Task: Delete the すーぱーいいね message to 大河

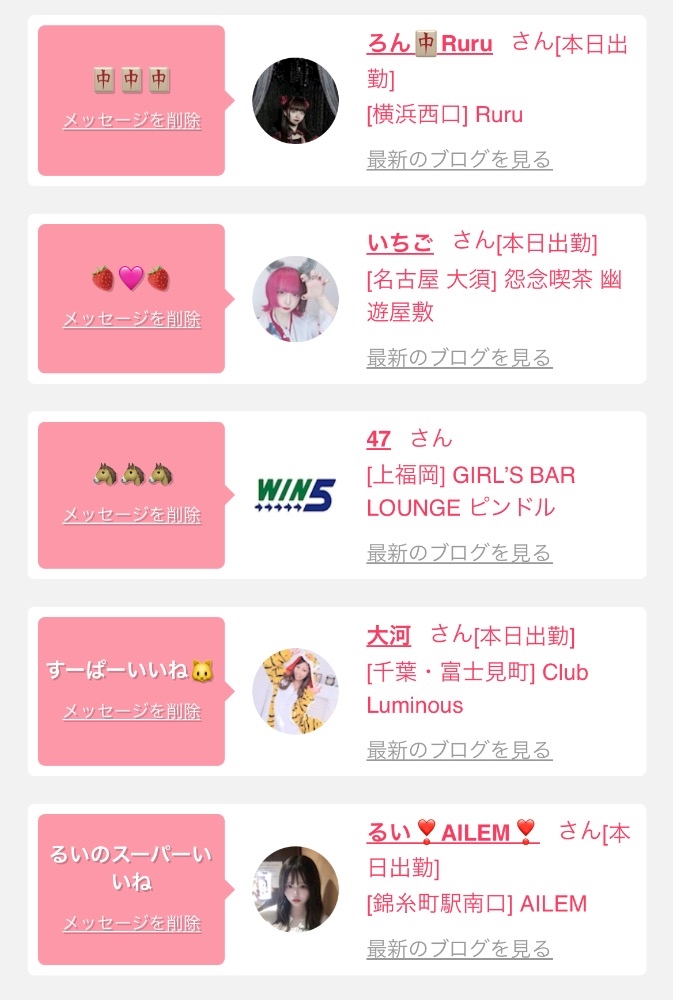Action: click(132, 712)
